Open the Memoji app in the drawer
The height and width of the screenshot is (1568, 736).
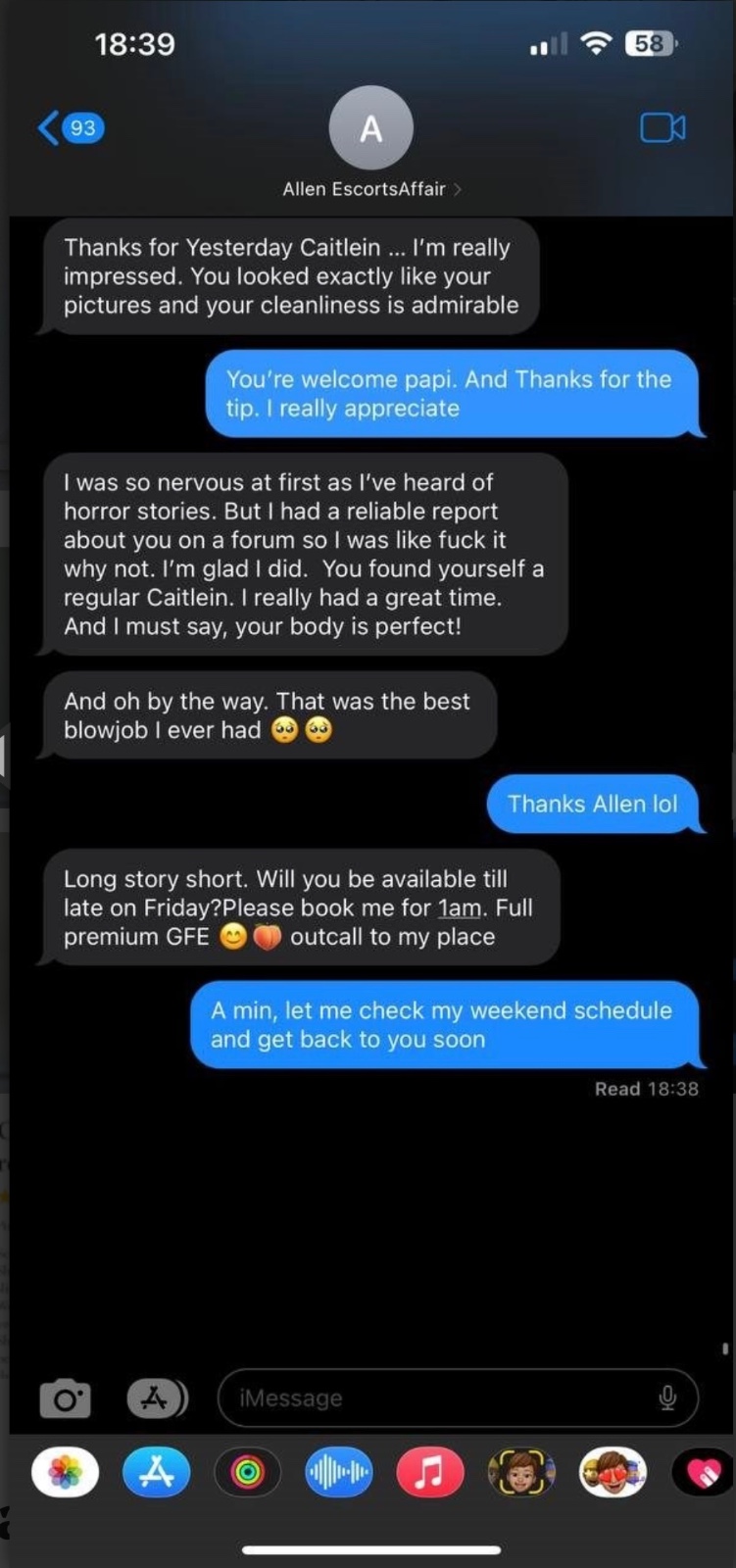[x=521, y=1472]
